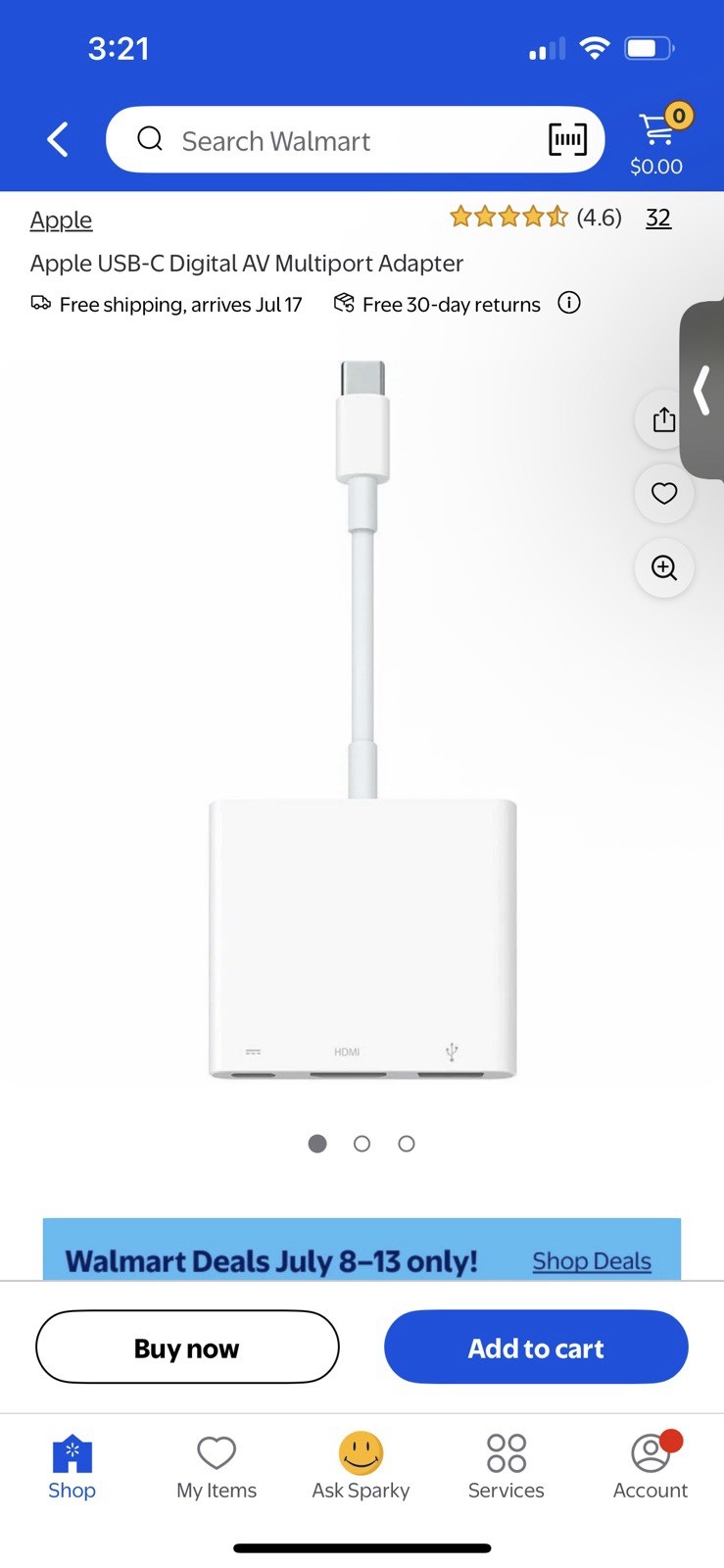
Task: Add the adapter to cart
Action: 536,1347
